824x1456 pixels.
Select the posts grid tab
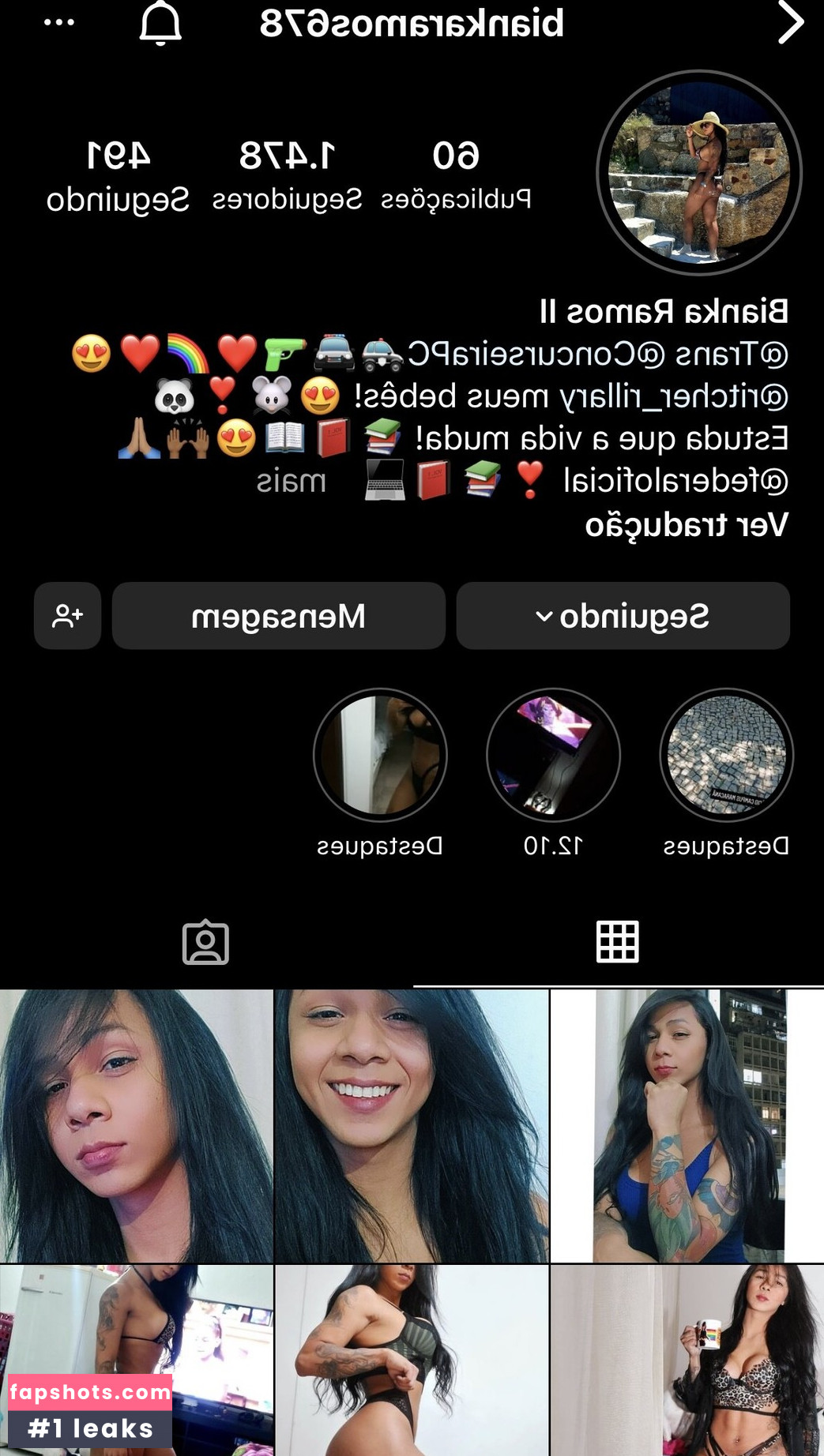click(x=617, y=942)
